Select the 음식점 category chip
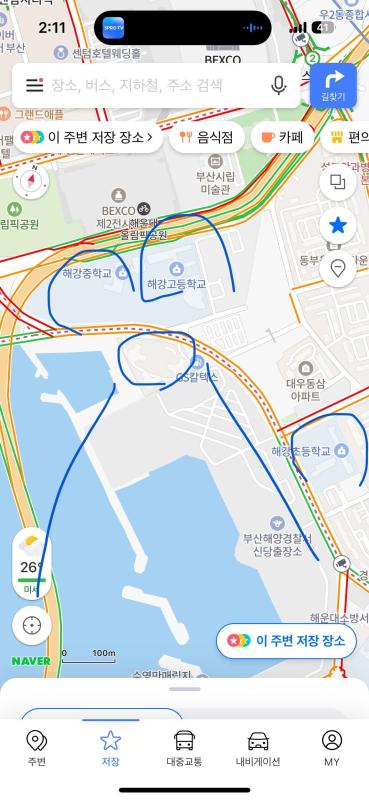This screenshot has height=800, width=369. (x=207, y=137)
